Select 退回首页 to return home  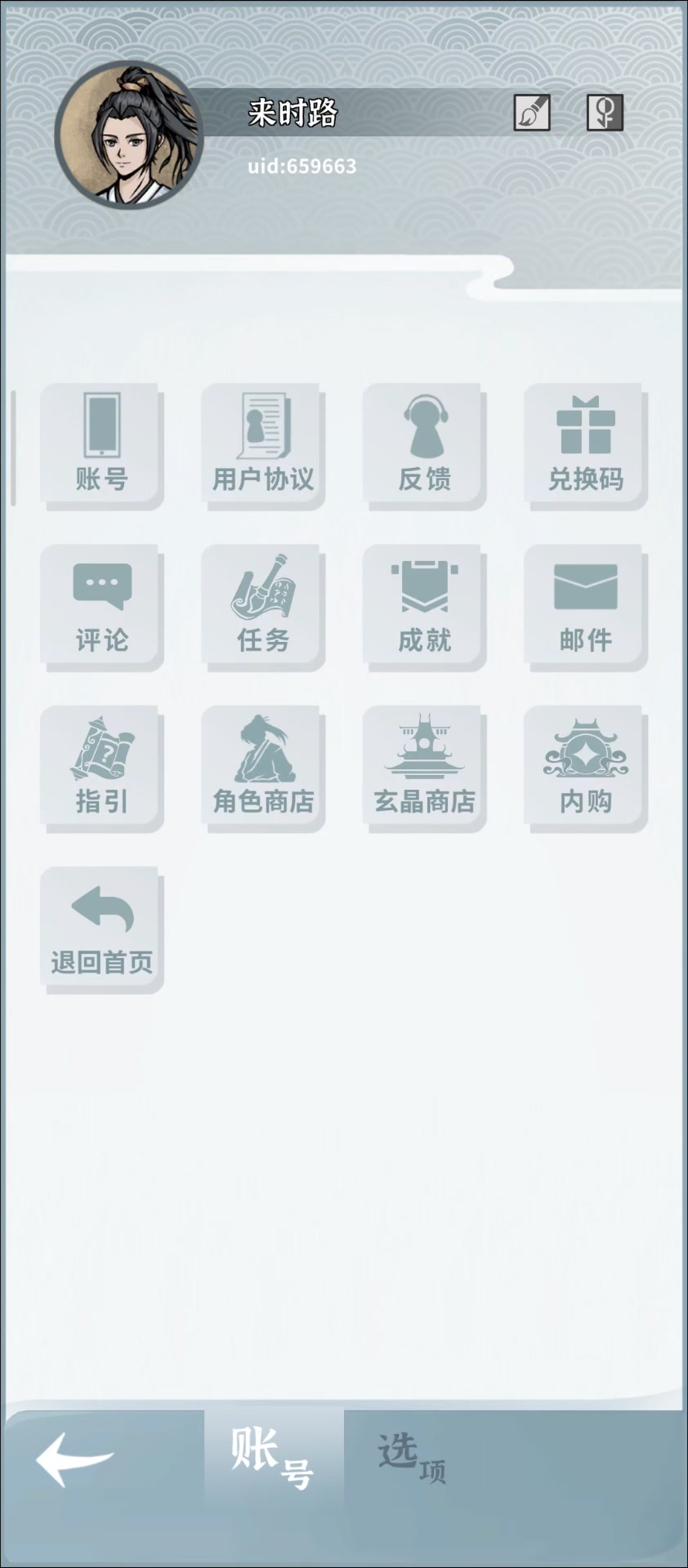pos(102,929)
